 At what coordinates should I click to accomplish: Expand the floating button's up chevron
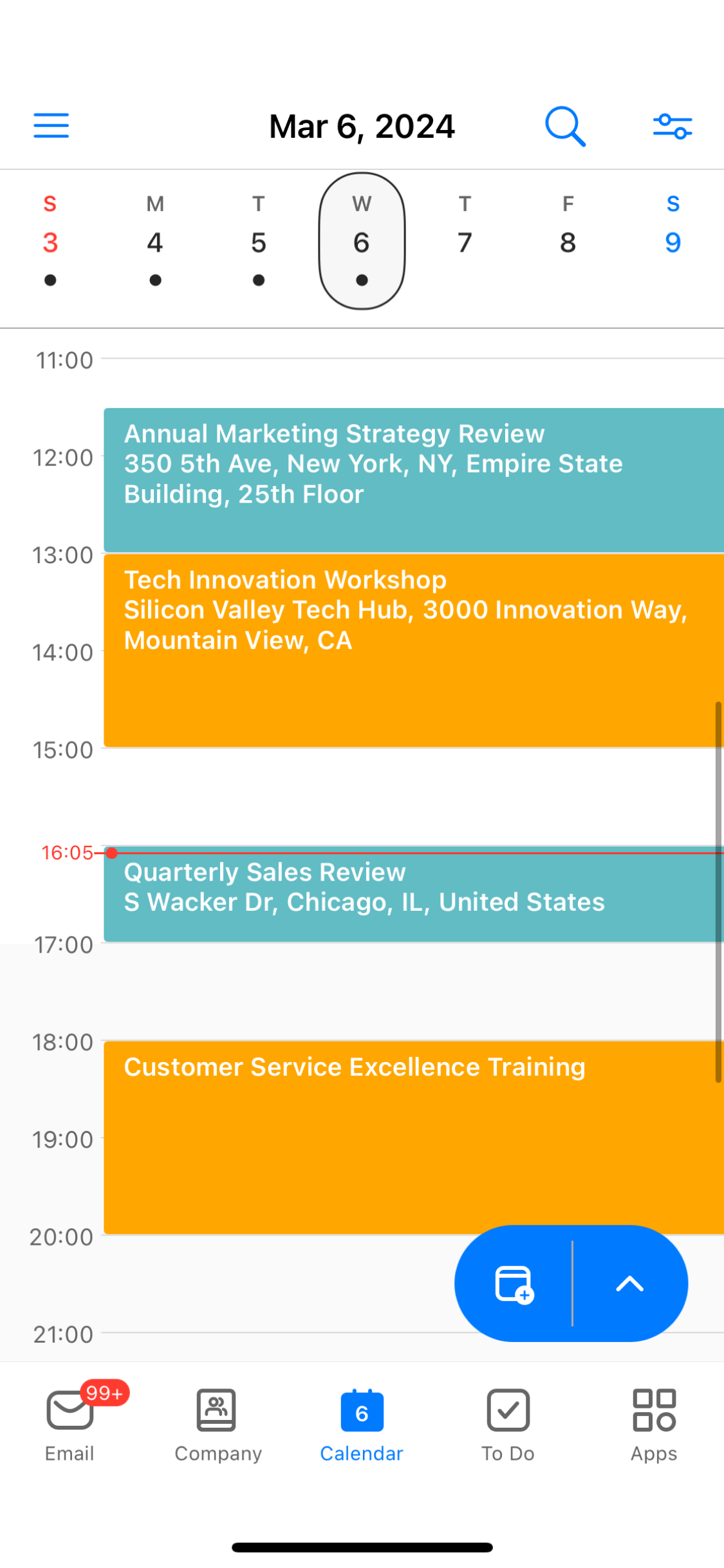pos(629,1284)
